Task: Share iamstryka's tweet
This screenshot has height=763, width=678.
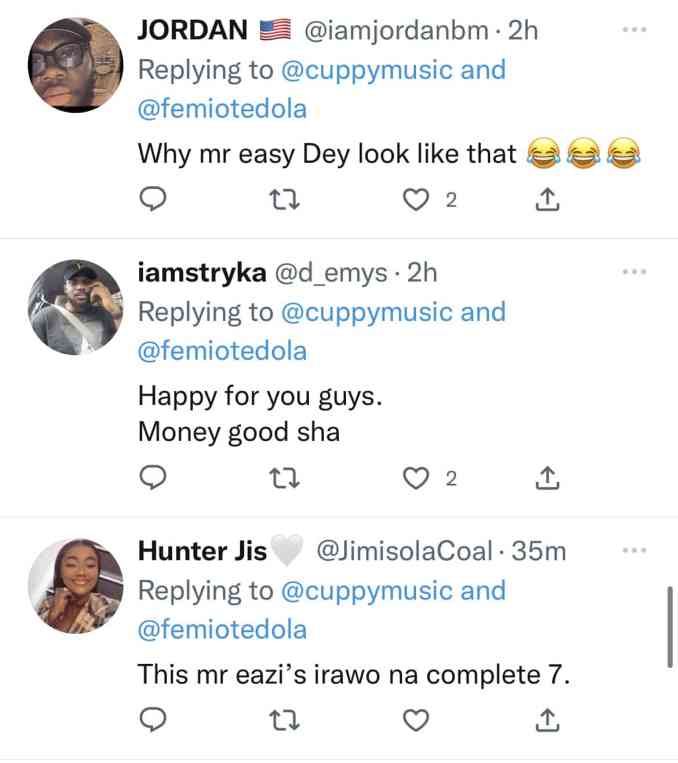Action: 546,480
